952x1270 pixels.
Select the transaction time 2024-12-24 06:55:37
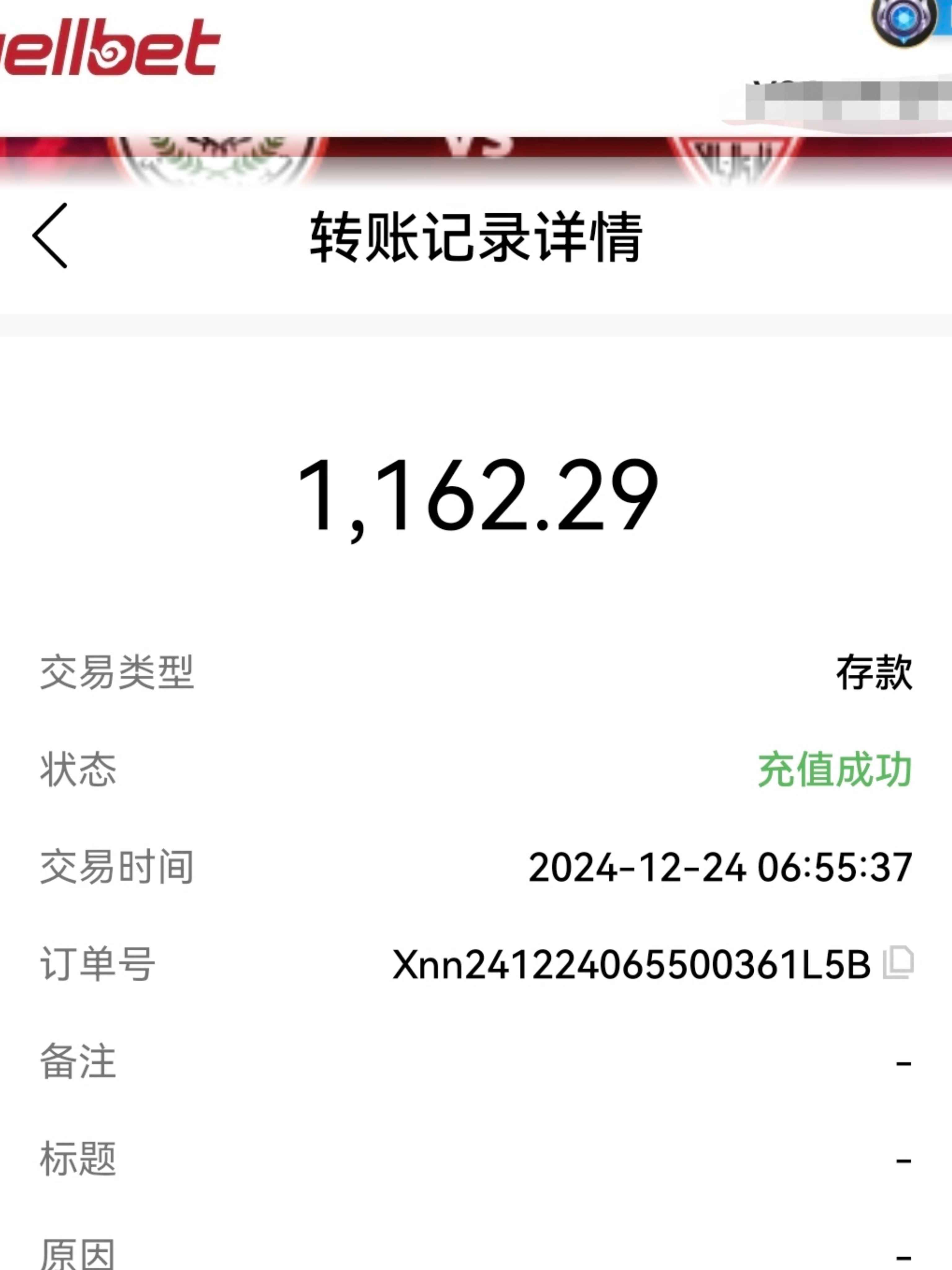[x=720, y=868]
